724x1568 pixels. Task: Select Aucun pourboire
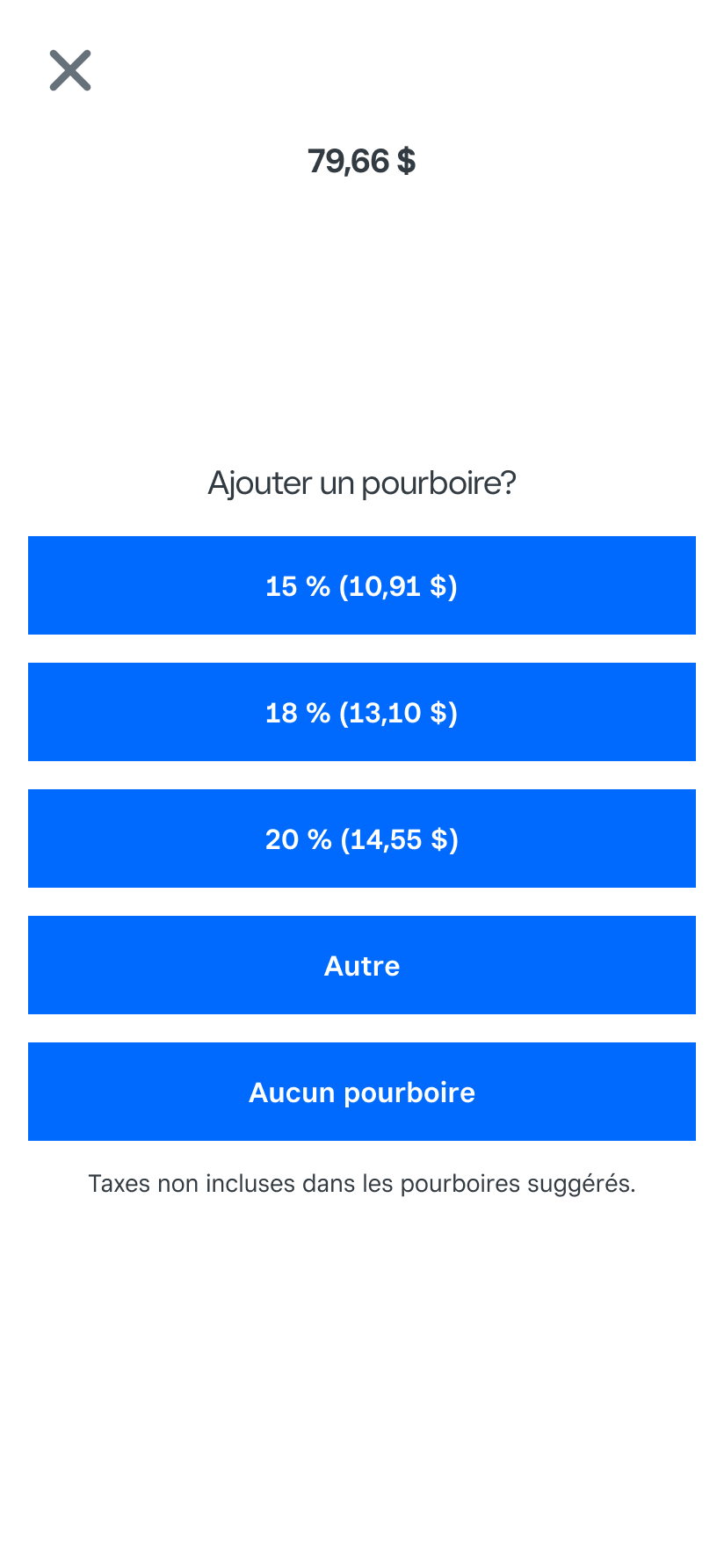[x=362, y=1092]
